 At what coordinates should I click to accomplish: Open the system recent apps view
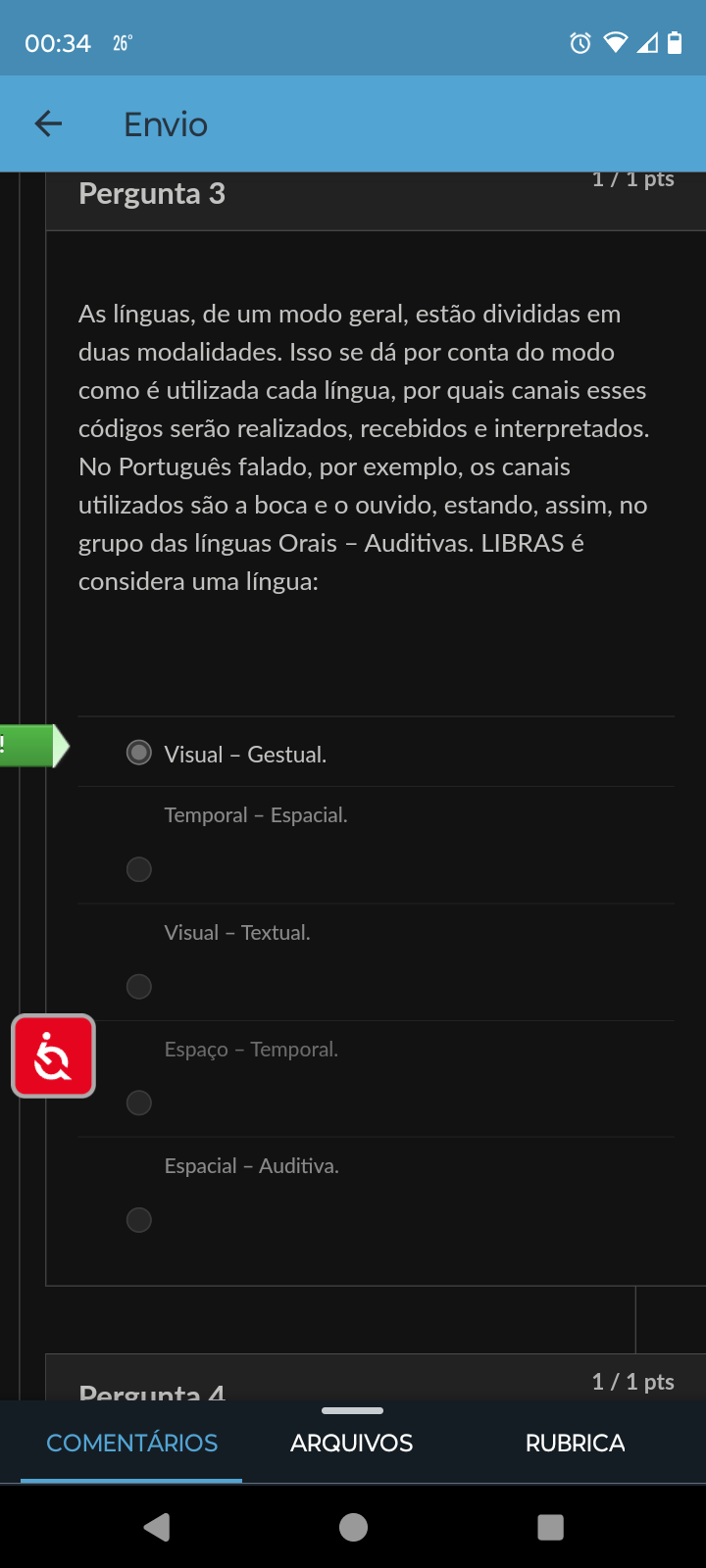pyautogui.click(x=550, y=1527)
